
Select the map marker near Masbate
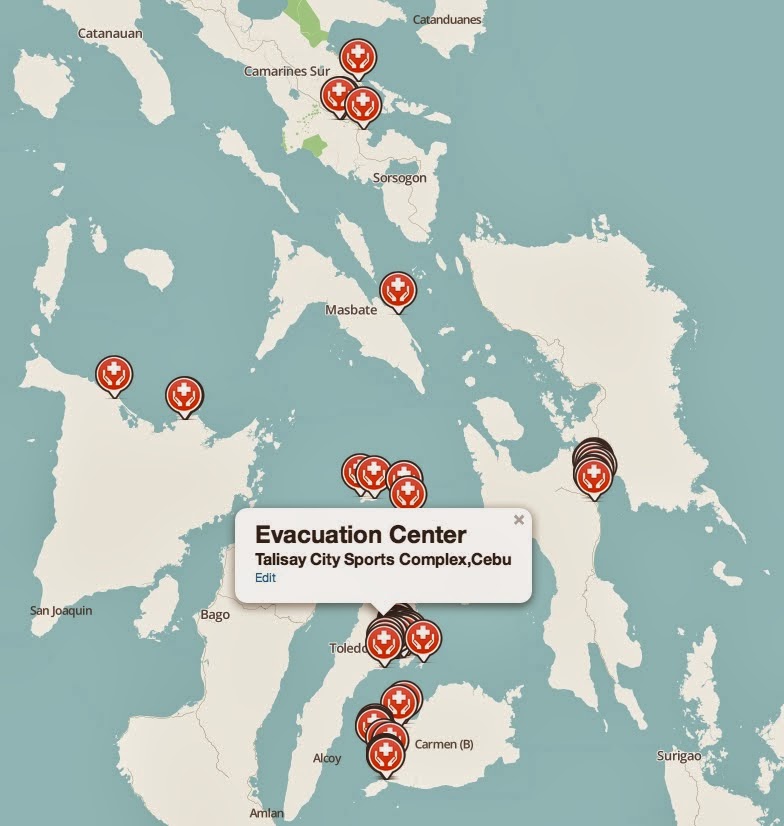pyautogui.click(x=397, y=290)
